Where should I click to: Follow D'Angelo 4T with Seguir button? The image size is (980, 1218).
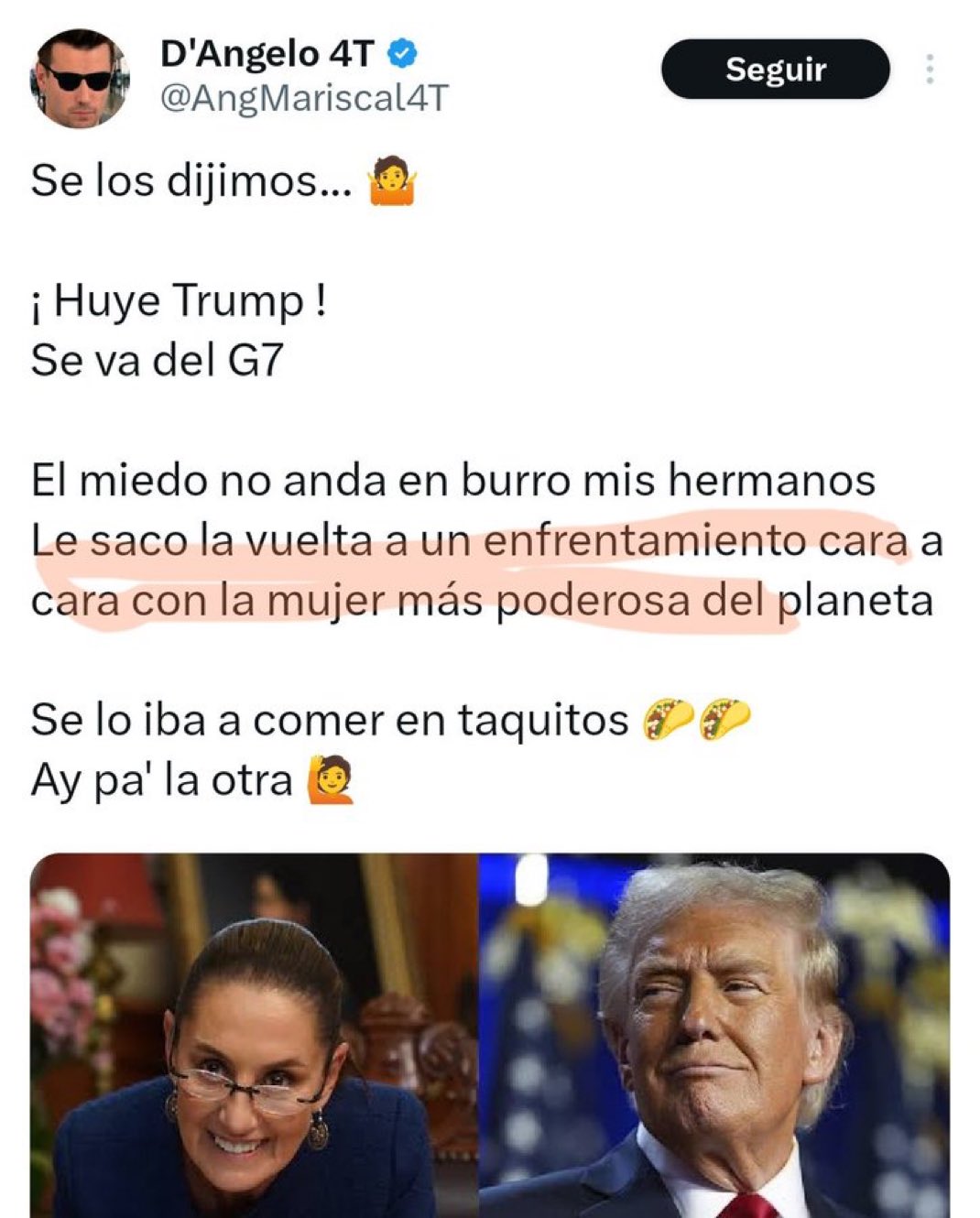click(x=775, y=70)
